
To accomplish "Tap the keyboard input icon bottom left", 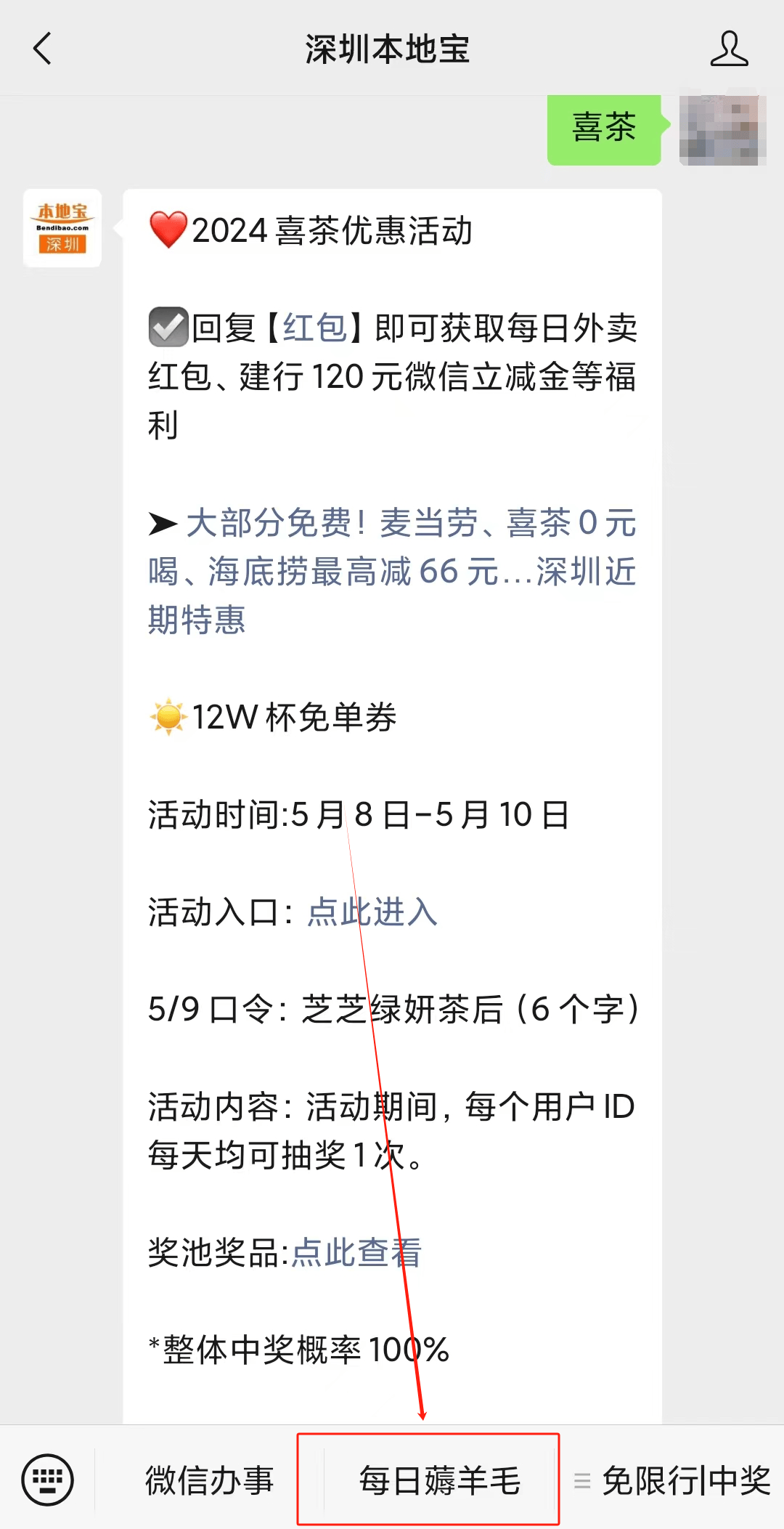I will click(48, 1480).
